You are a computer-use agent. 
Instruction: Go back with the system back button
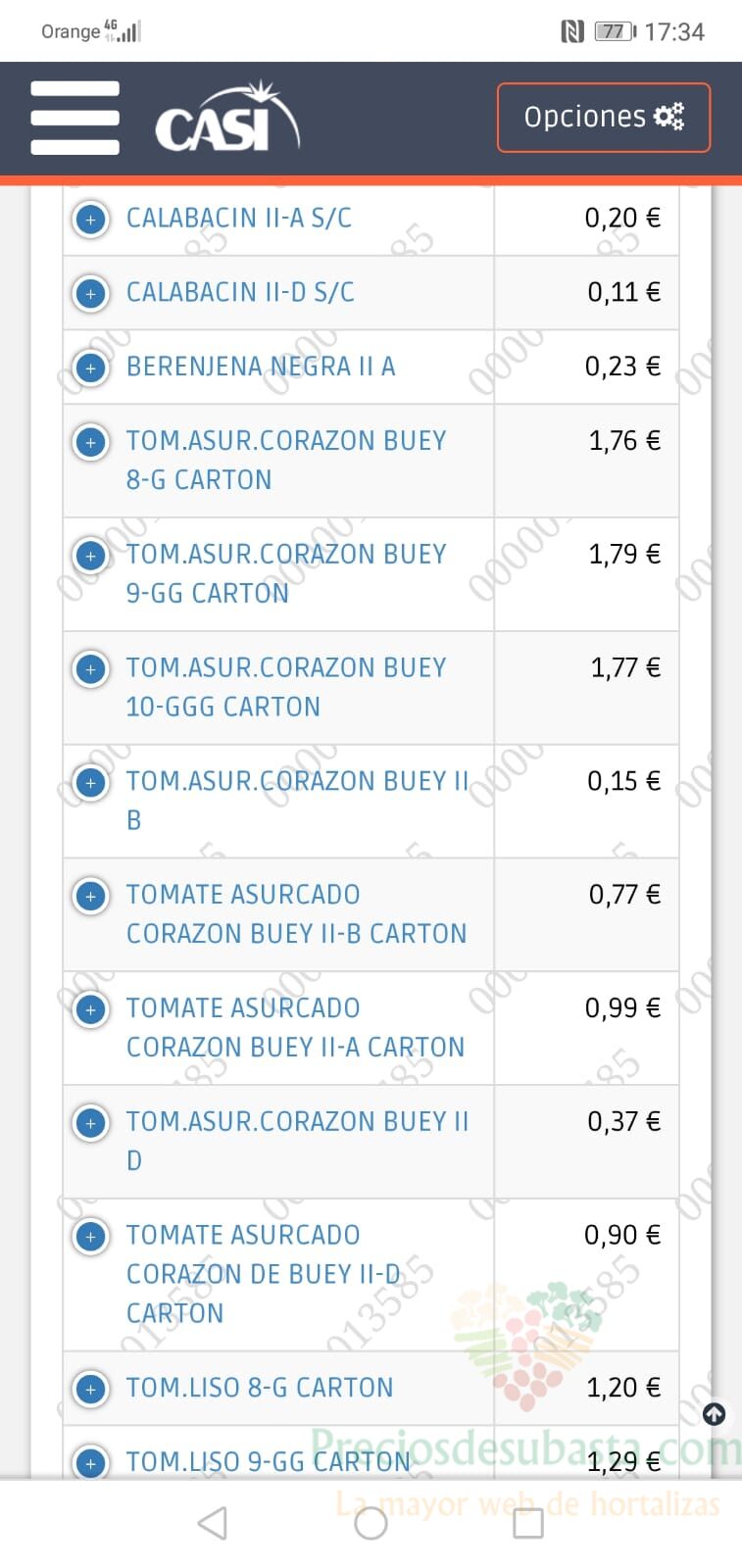(213, 1523)
